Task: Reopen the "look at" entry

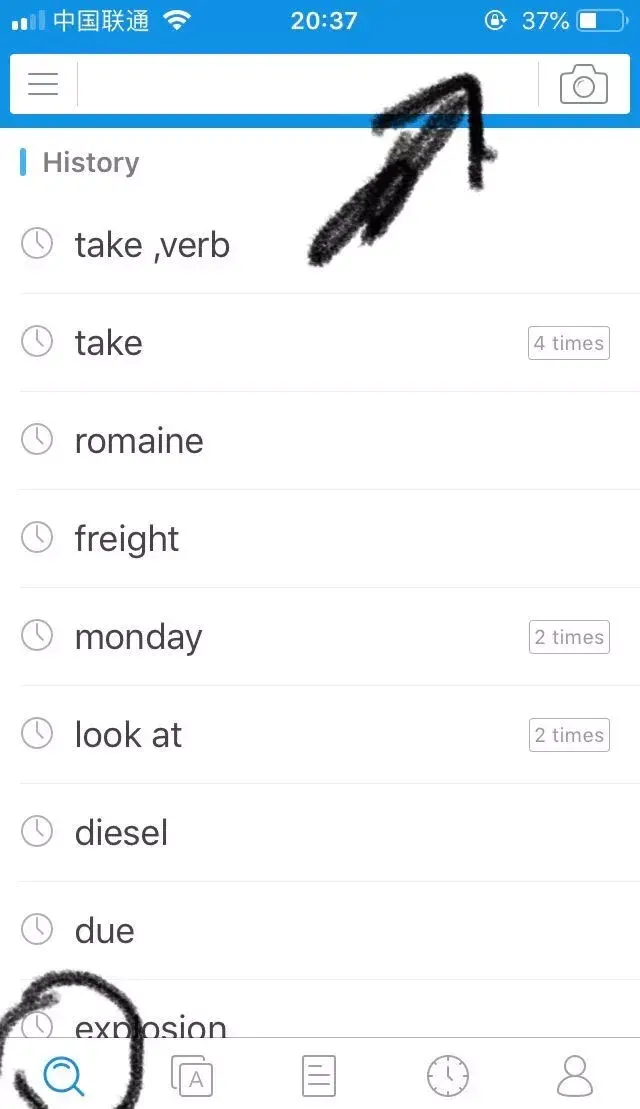Action: [128, 735]
